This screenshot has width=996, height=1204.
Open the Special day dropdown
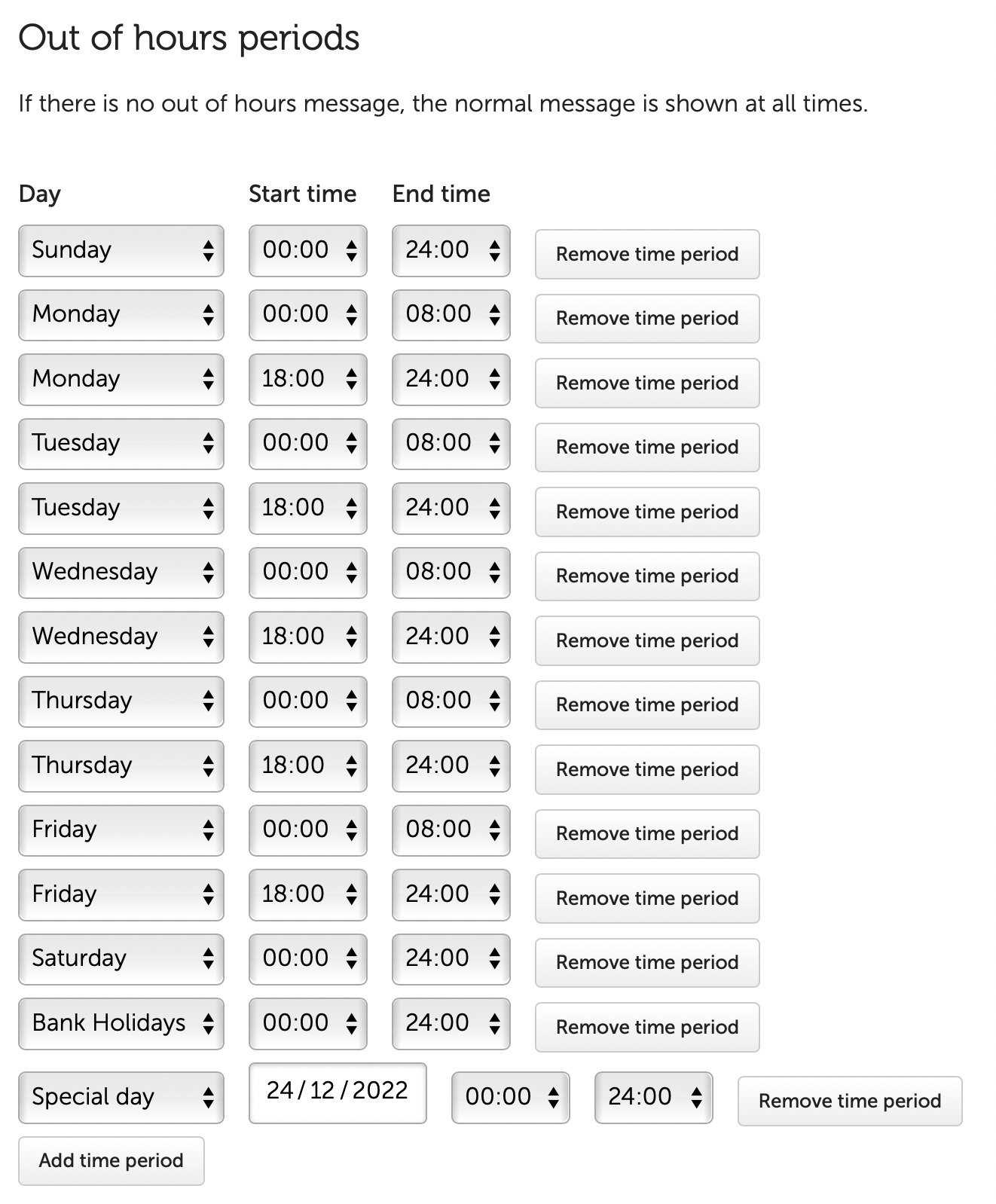(121, 1097)
